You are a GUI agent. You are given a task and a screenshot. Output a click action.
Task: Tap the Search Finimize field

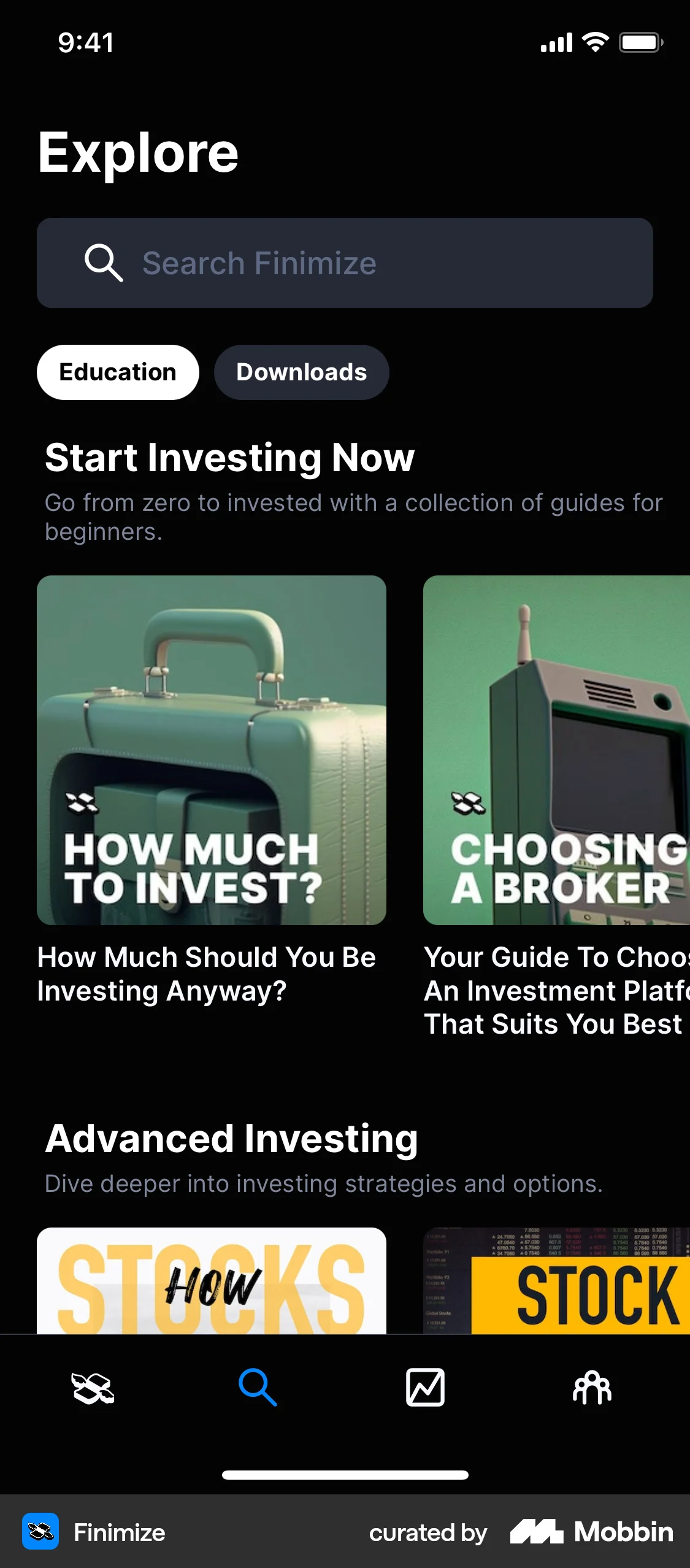(x=345, y=263)
